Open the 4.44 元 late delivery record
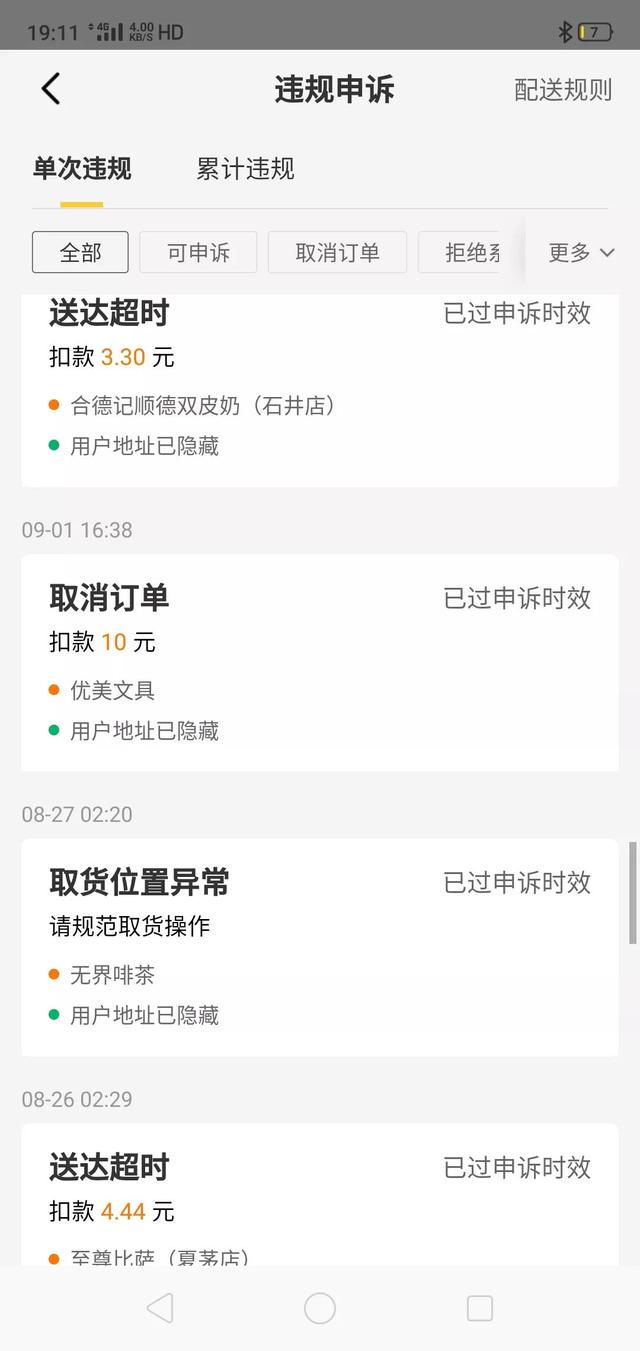 click(320, 1195)
